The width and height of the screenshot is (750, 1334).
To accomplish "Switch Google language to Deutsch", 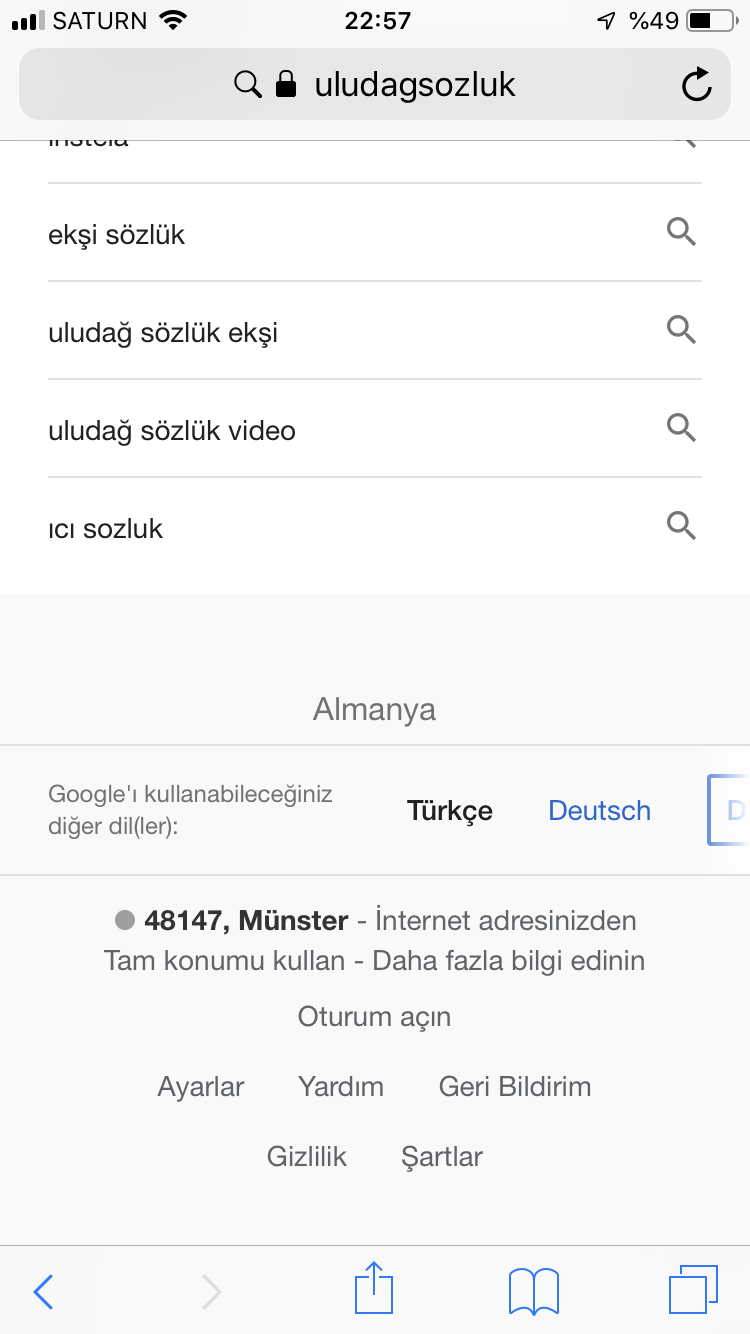I will (599, 810).
